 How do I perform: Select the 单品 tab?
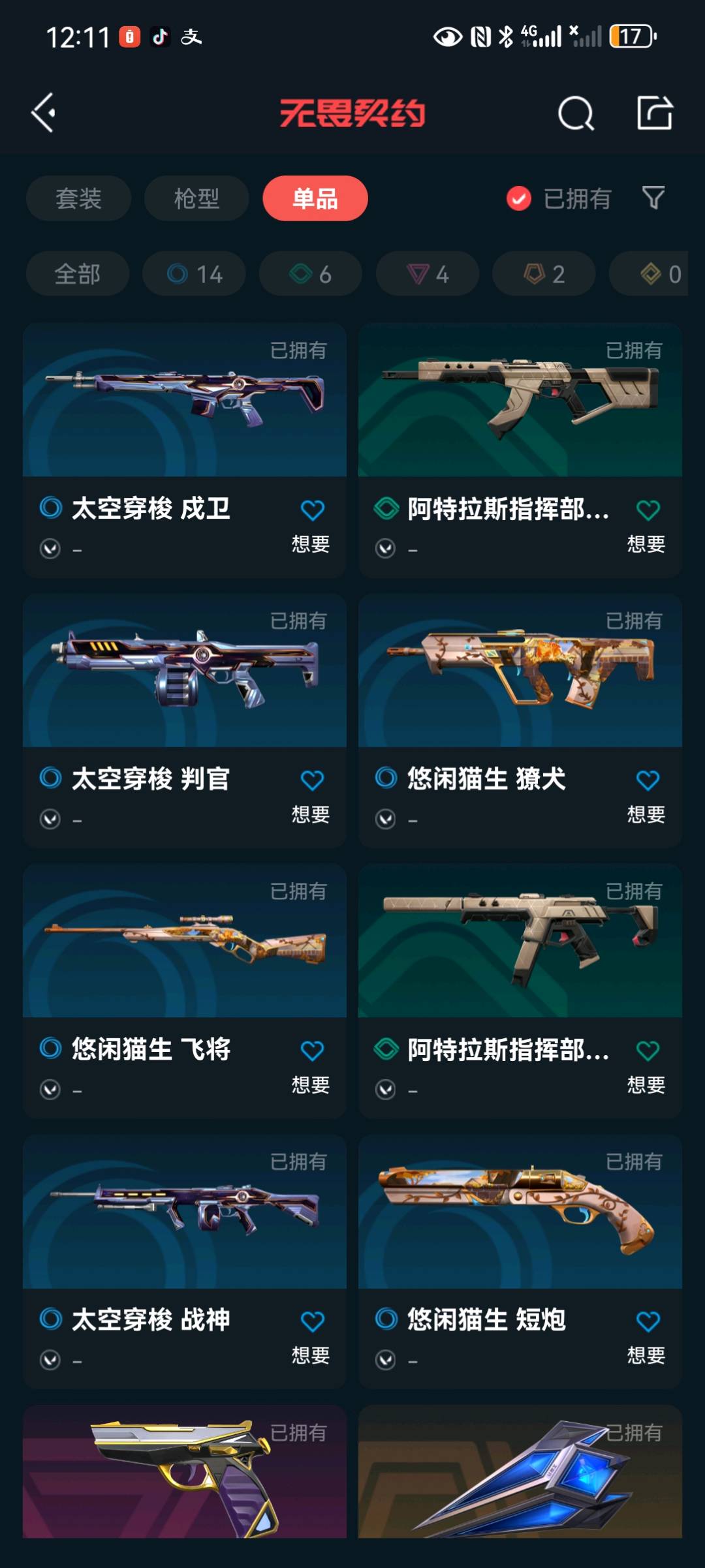pyautogui.click(x=315, y=198)
